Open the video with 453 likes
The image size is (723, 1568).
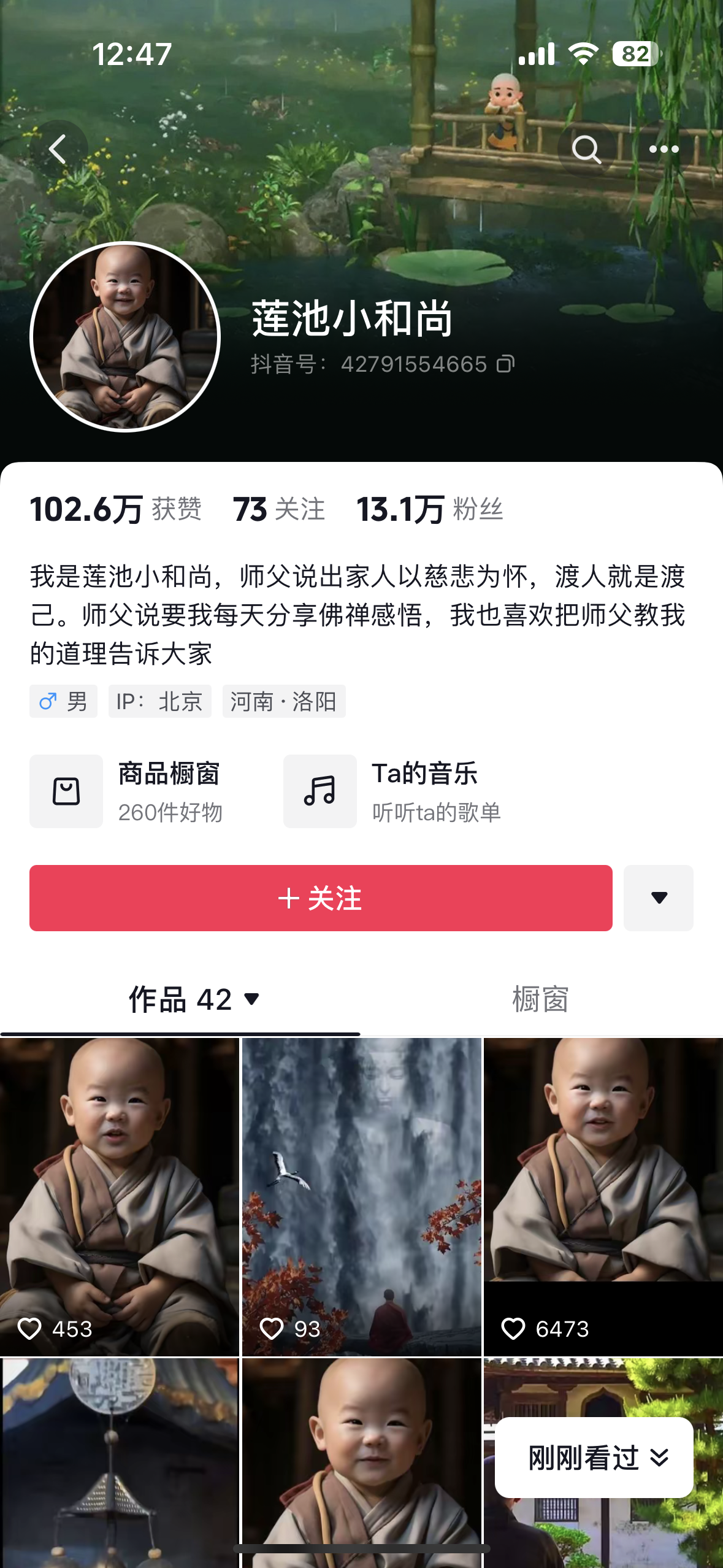[119, 1196]
